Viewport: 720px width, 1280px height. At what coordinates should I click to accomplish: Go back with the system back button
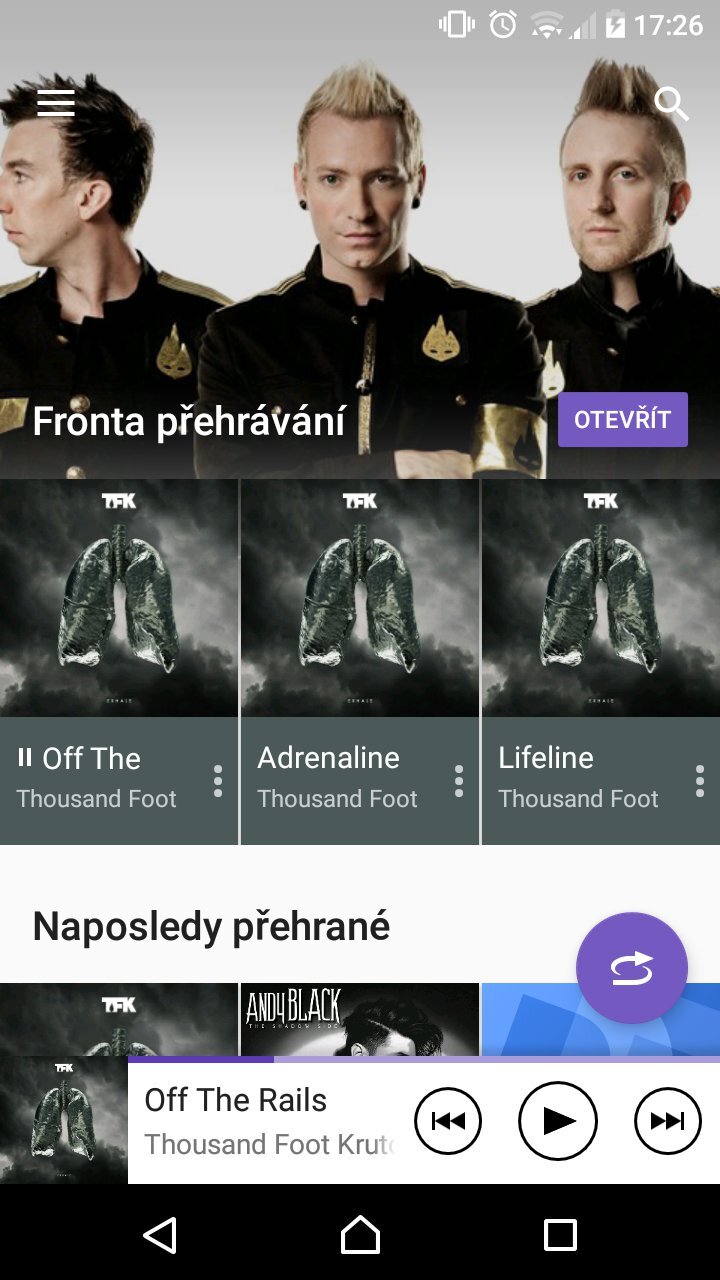pos(160,1235)
